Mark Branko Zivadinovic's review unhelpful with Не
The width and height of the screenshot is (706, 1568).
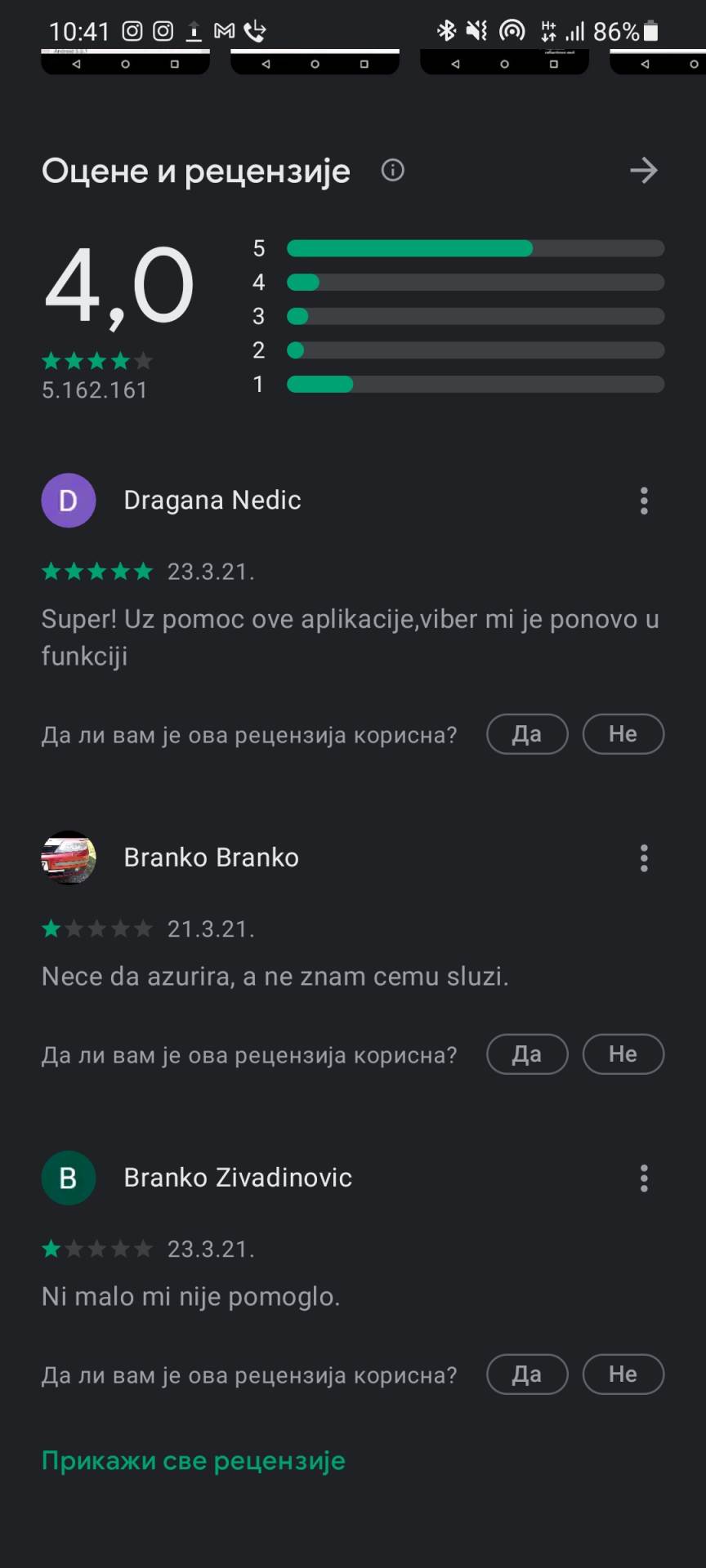tap(623, 1374)
